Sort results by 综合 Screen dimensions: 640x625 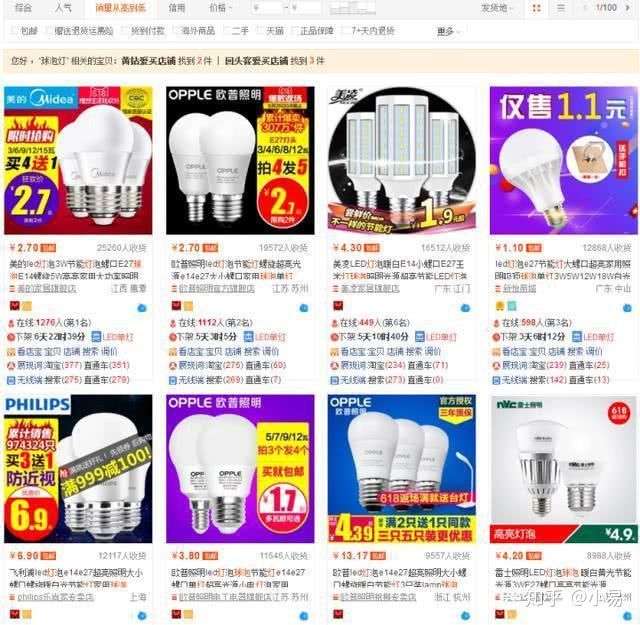click(22, 8)
